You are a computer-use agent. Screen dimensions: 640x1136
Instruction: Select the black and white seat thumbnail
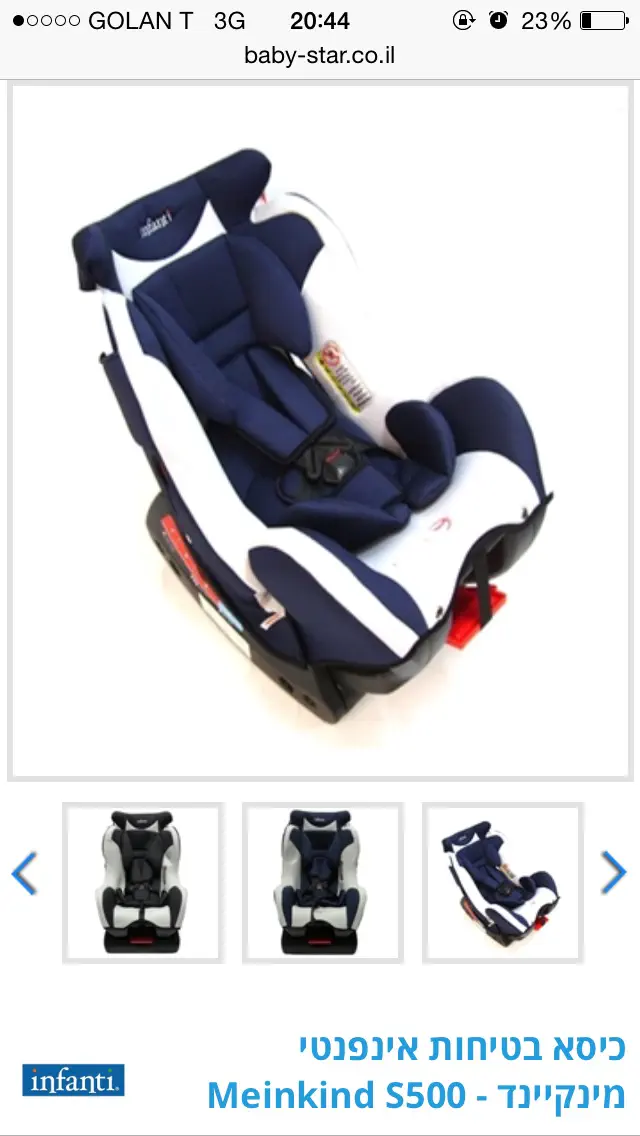143,882
